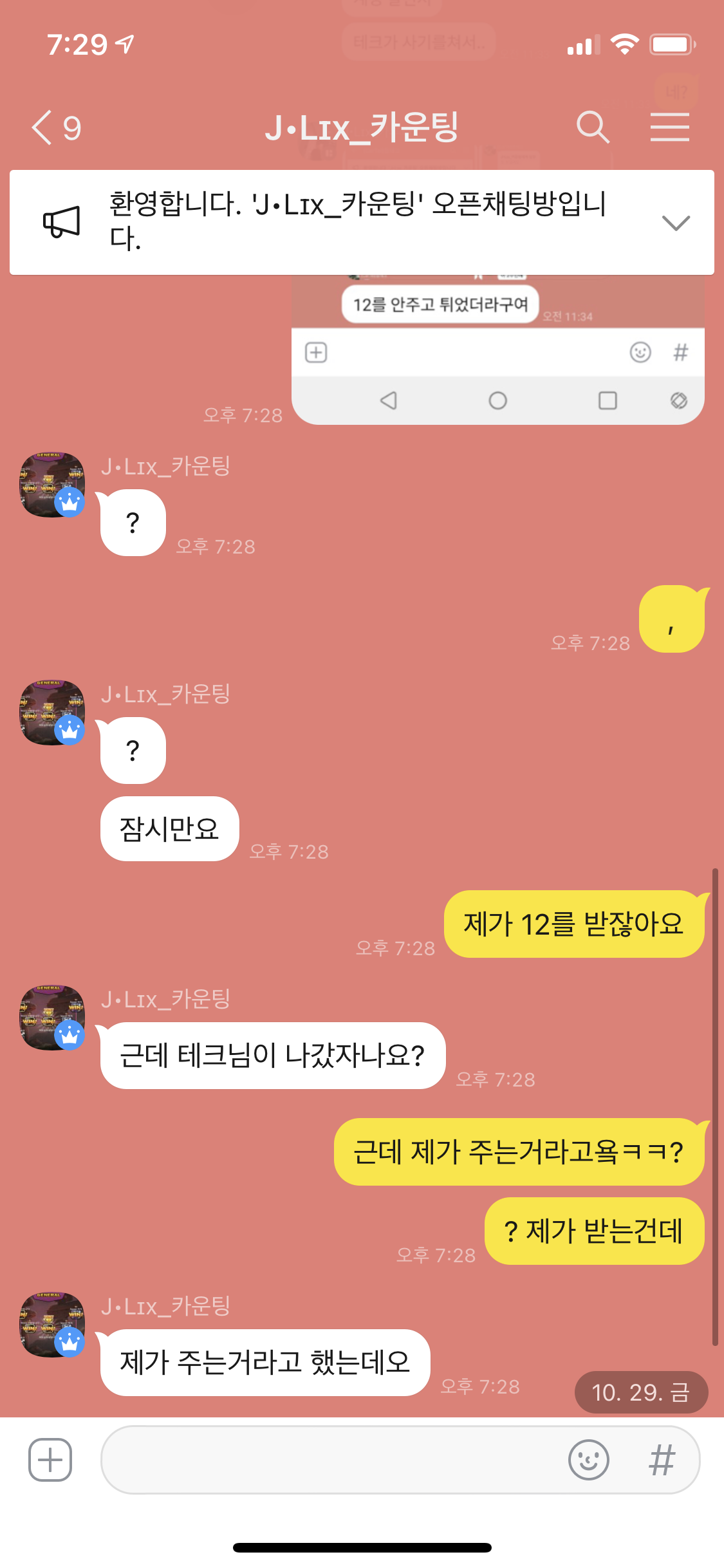Image resolution: width=724 pixels, height=1568 pixels.
Task: Search within this chat room
Action: tap(592, 127)
